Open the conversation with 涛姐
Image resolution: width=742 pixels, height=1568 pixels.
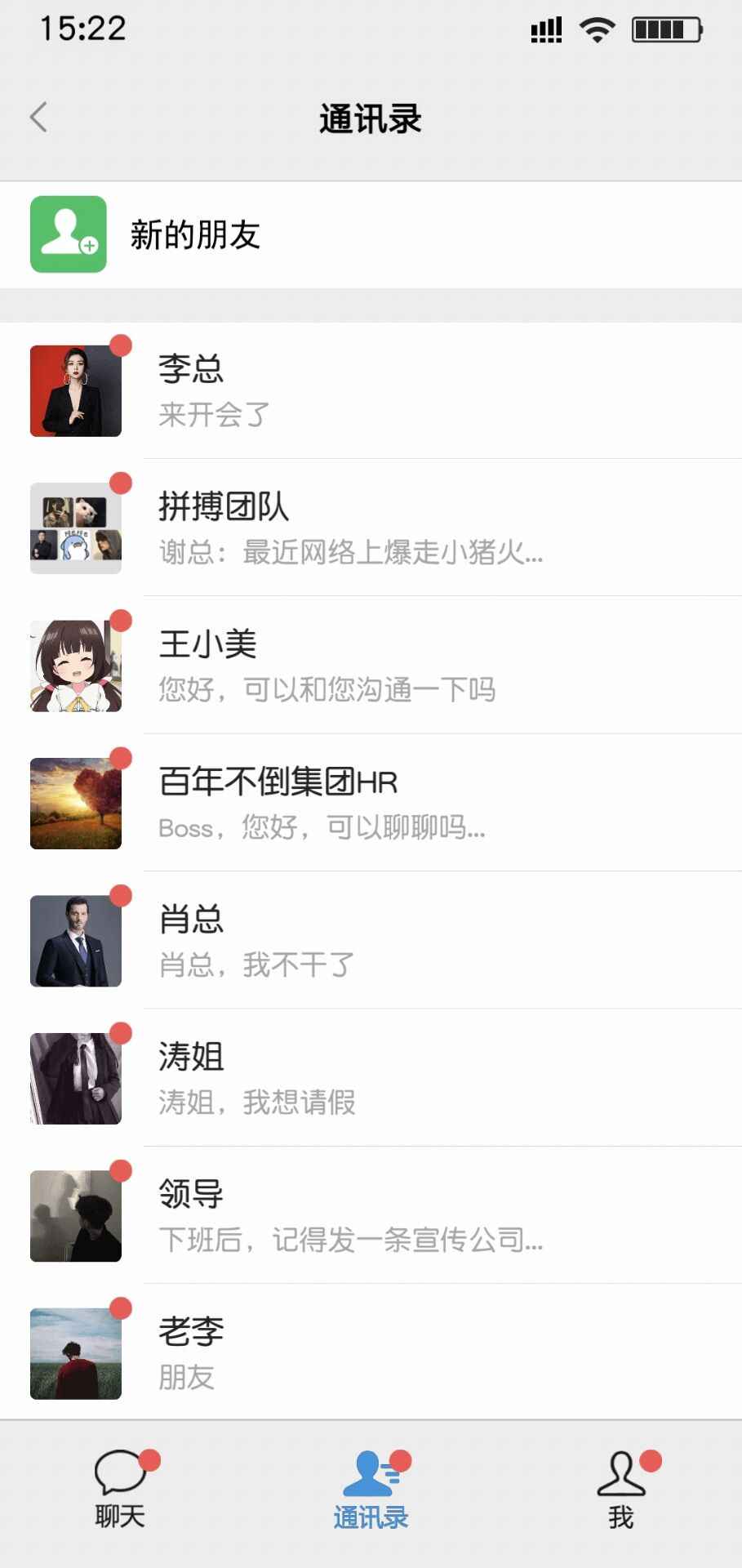(367, 1078)
